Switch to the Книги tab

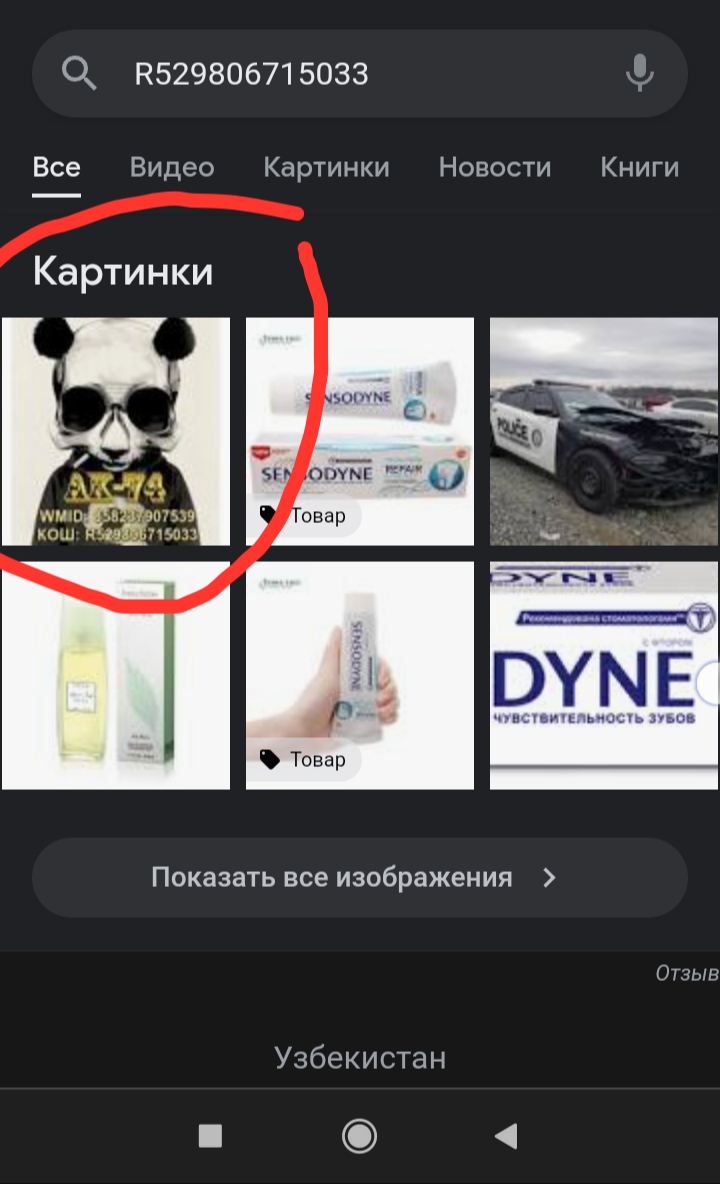click(x=639, y=167)
